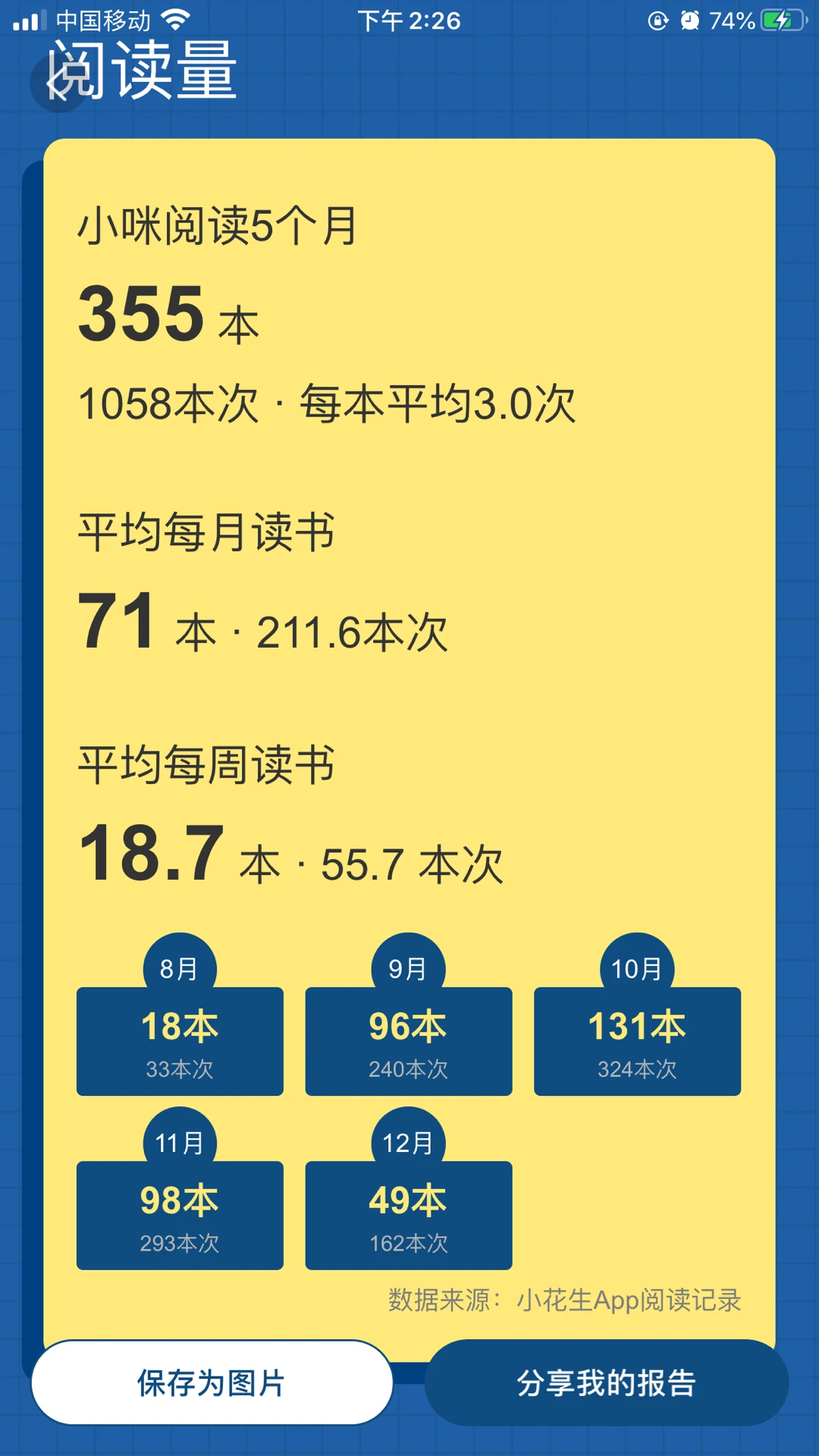
Task: Tap 保存为图片 to save as image
Action: (x=212, y=1382)
